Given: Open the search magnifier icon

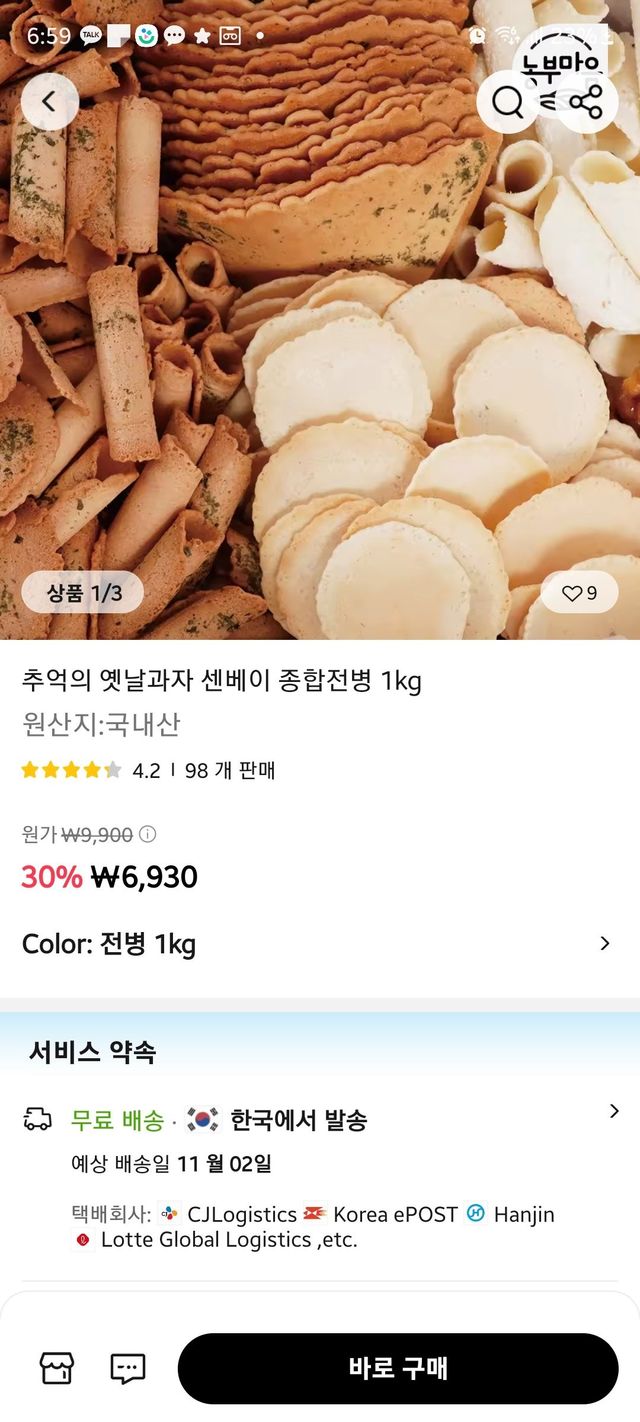Looking at the screenshot, I should coord(508,102).
